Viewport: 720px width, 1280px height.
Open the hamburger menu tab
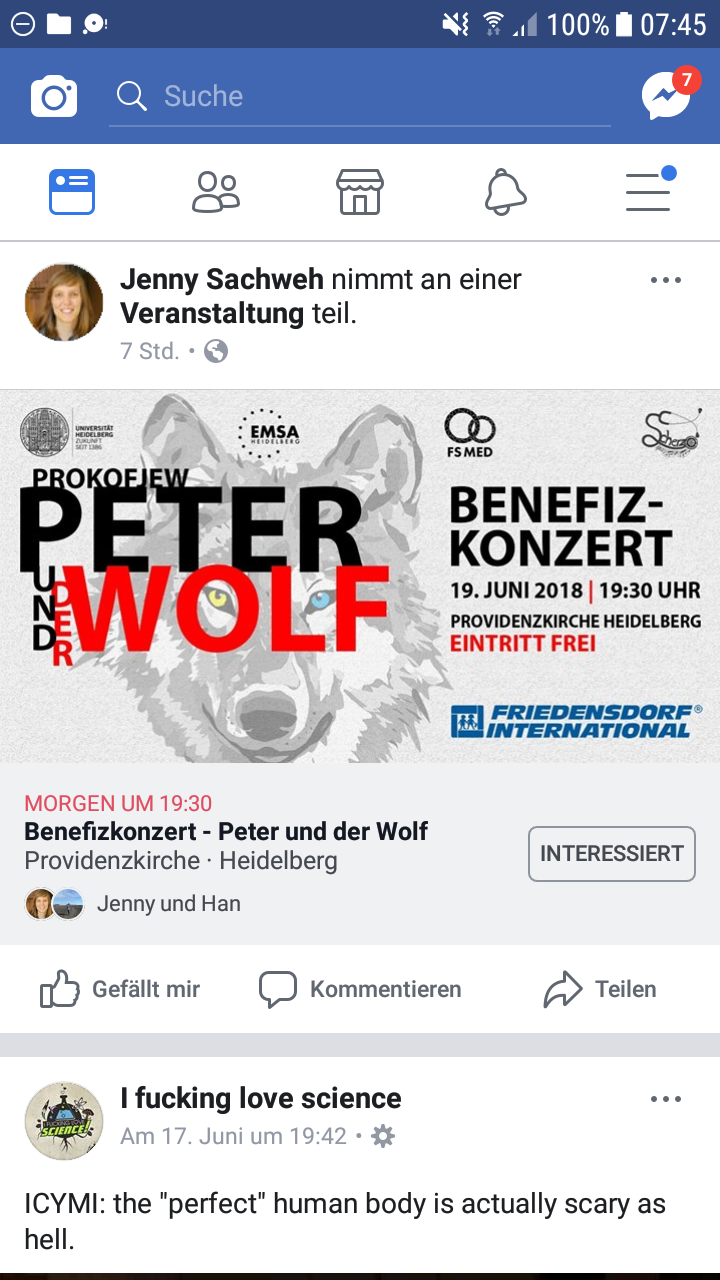648,192
